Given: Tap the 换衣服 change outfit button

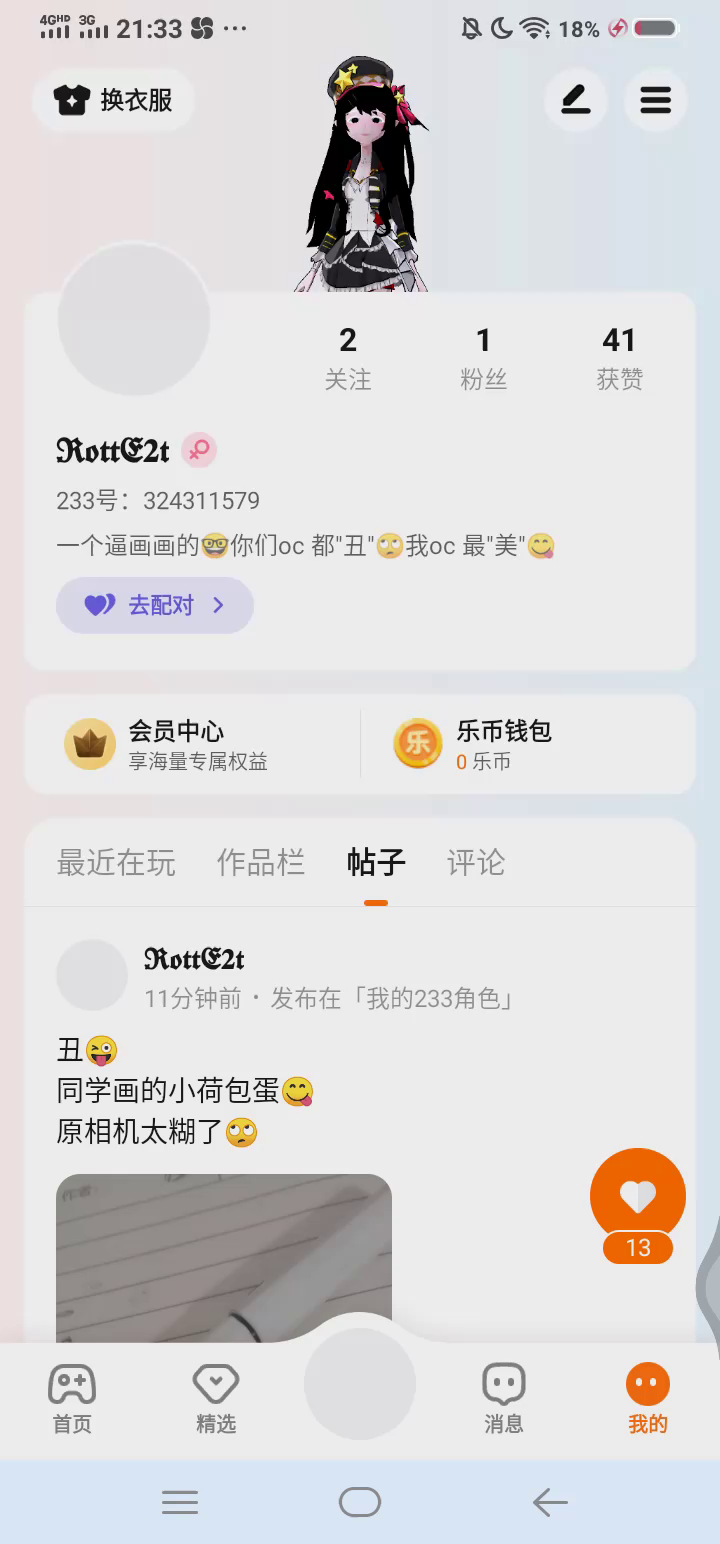Looking at the screenshot, I should (114, 100).
